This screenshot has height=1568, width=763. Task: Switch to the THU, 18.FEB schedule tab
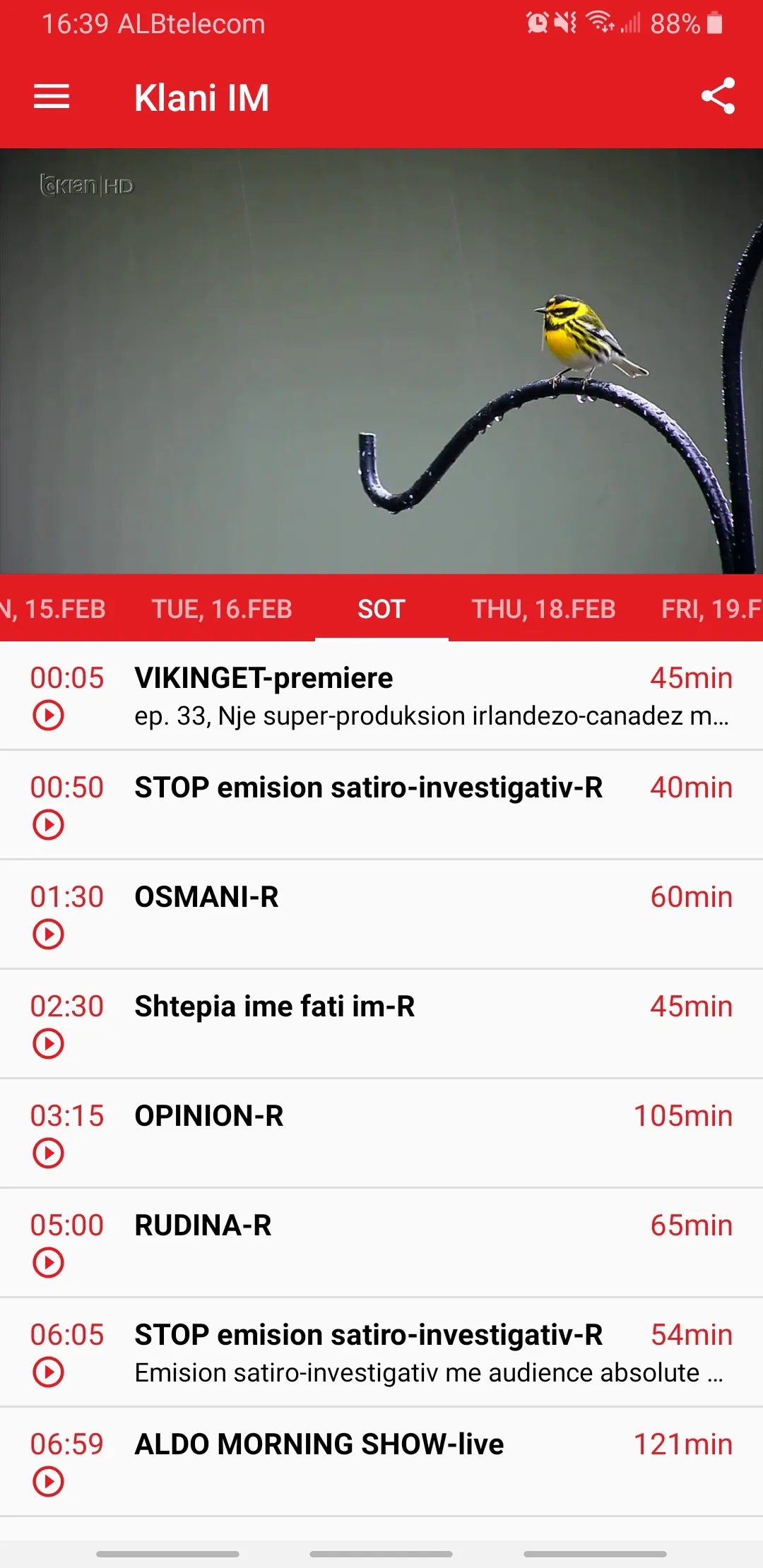543,609
